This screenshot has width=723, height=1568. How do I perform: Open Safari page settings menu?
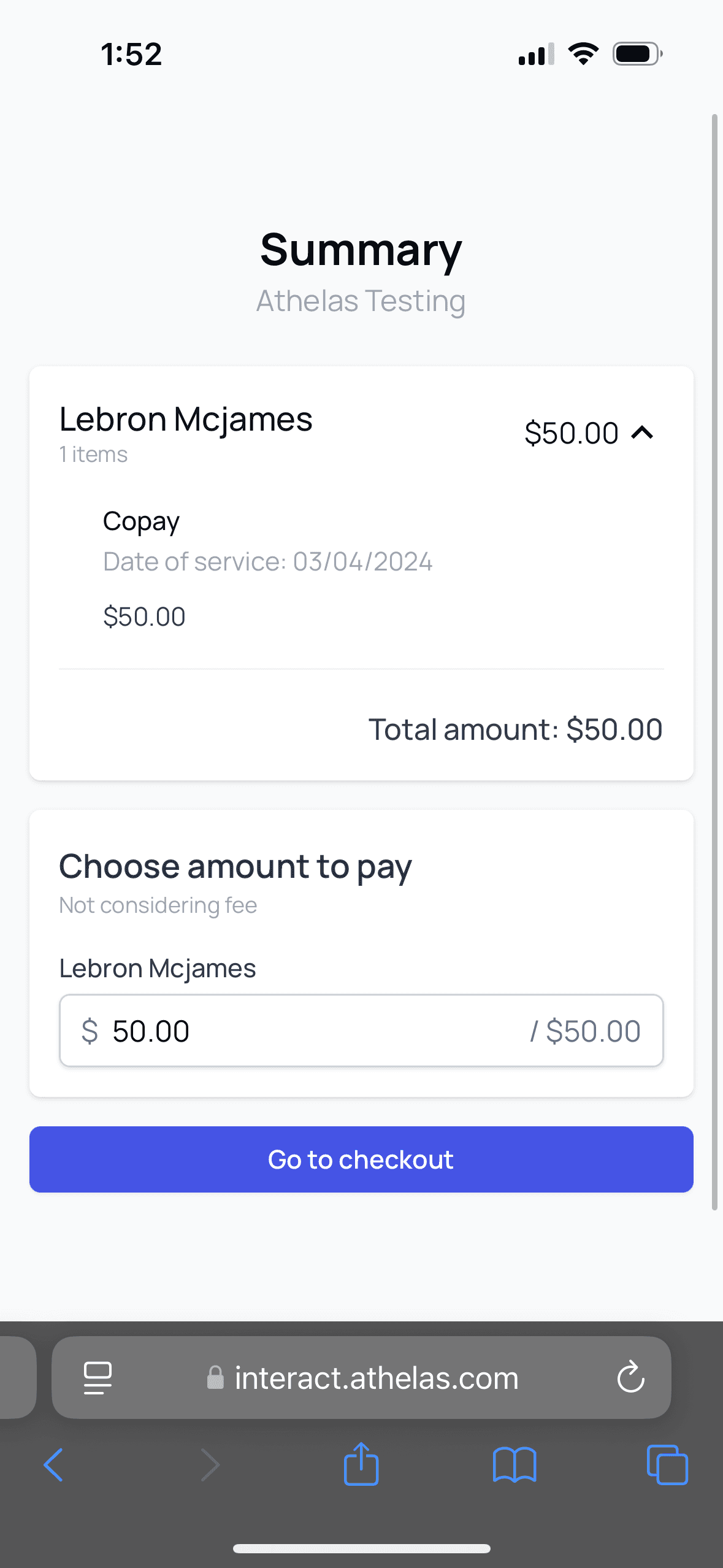pos(98,1378)
